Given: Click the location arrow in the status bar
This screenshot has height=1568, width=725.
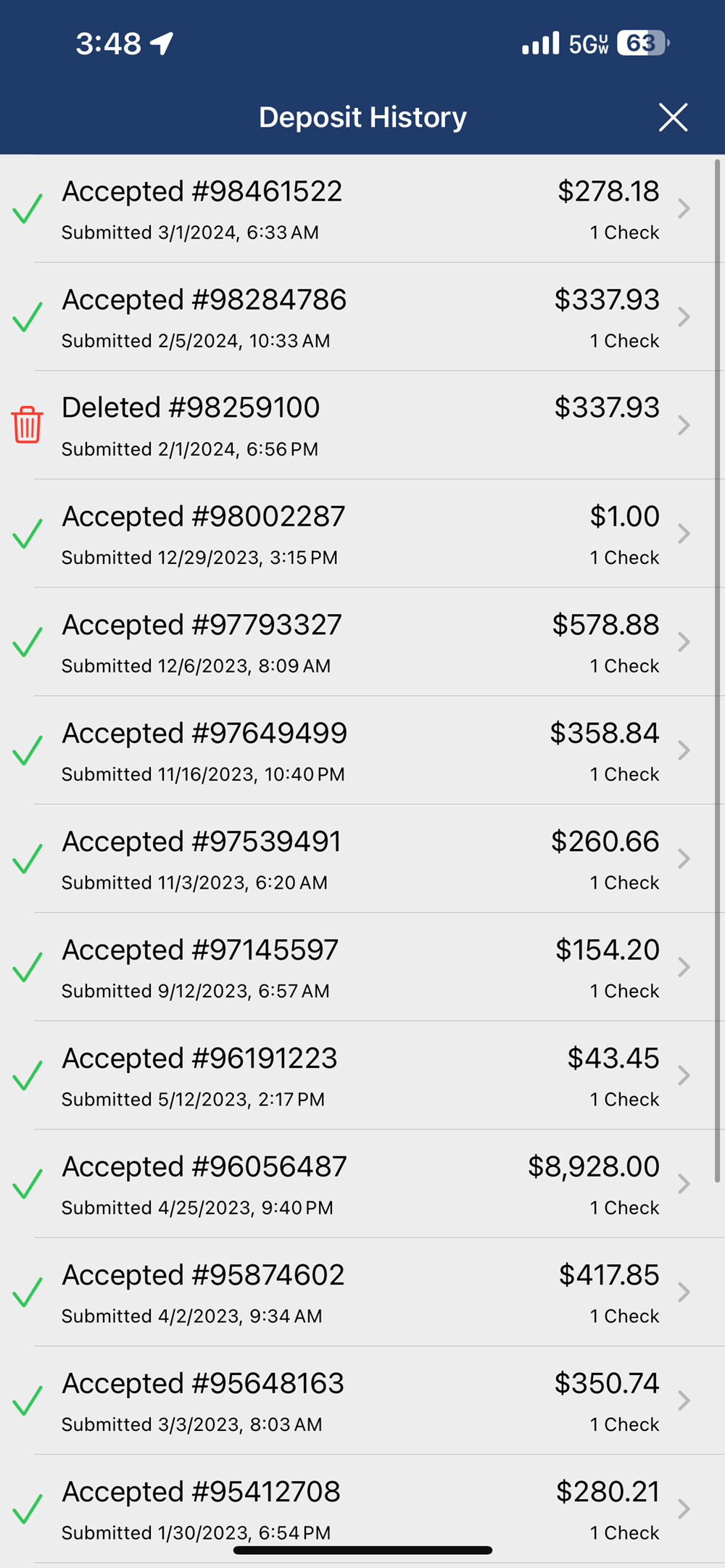Looking at the screenshot, I should coord(161,43).
